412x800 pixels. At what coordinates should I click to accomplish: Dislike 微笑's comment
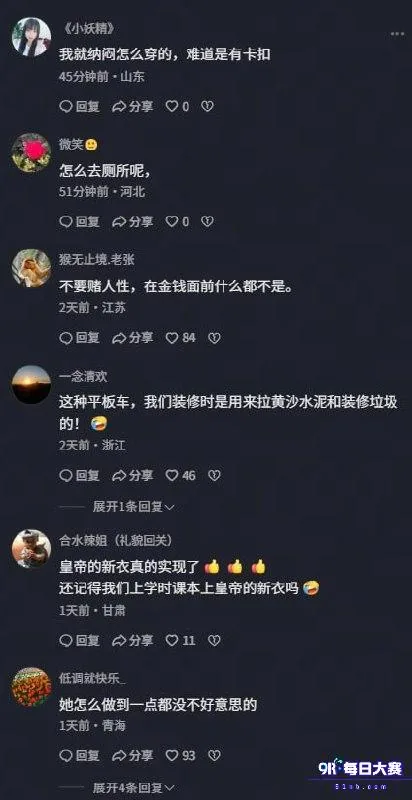207,222
